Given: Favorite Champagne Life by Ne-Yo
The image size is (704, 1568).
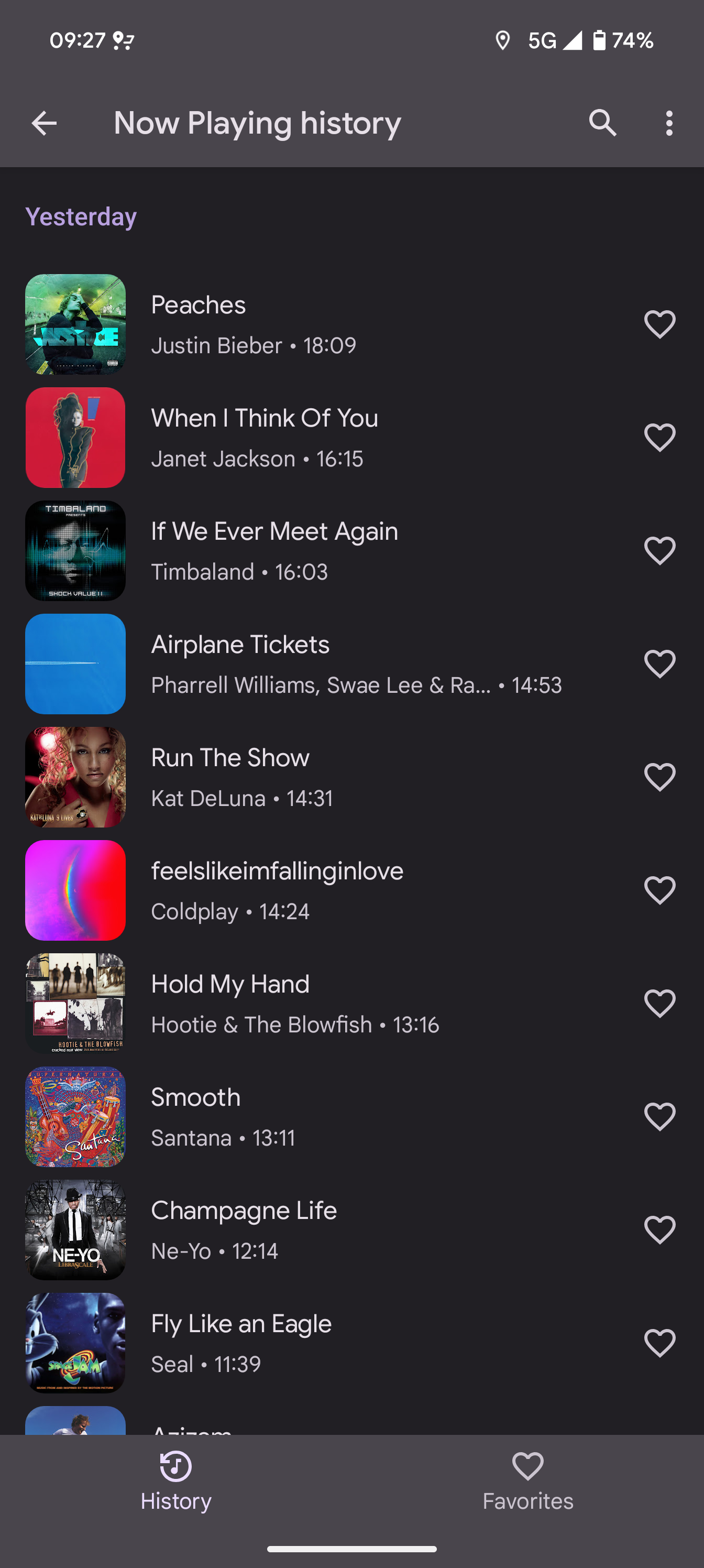Looking at the screenshot, I should coord(659,1230).
